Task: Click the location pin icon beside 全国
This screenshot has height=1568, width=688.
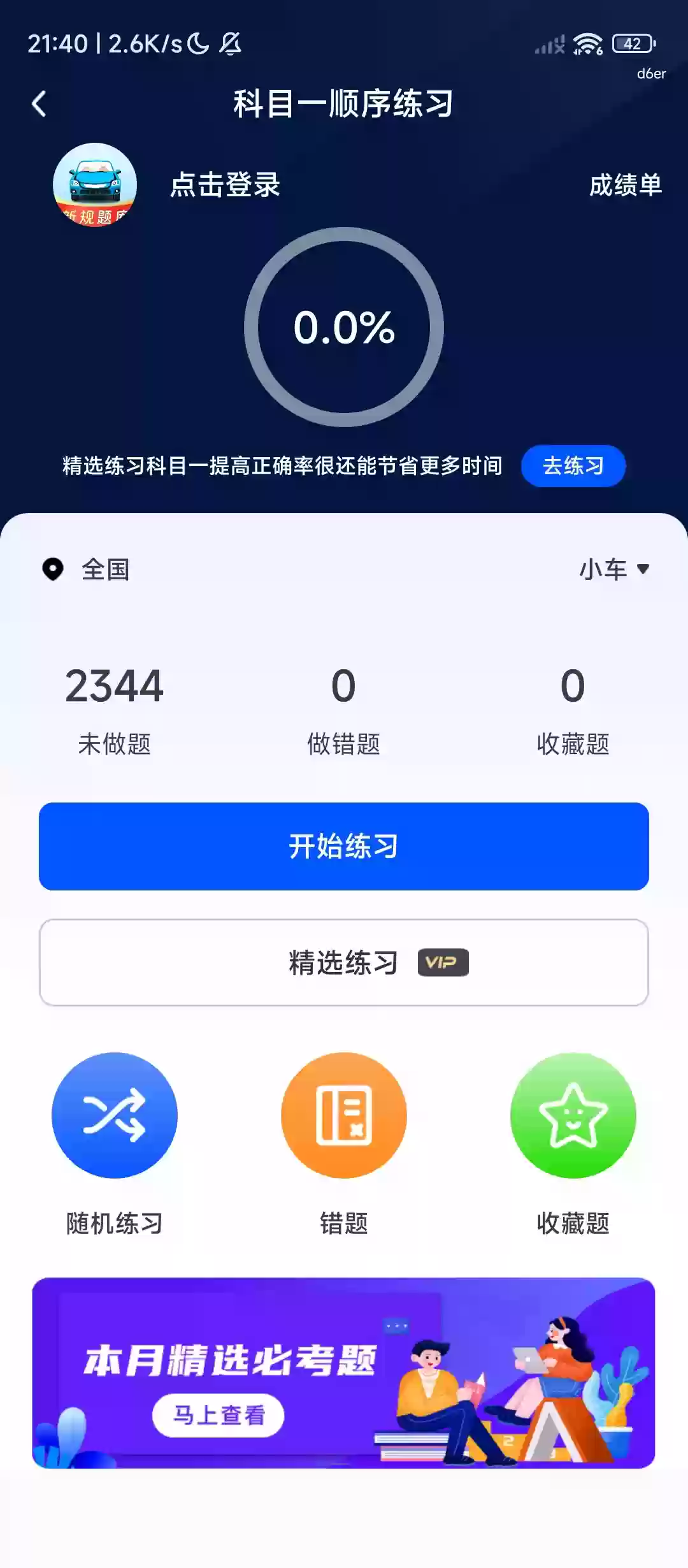Action: tap(53, 569)
